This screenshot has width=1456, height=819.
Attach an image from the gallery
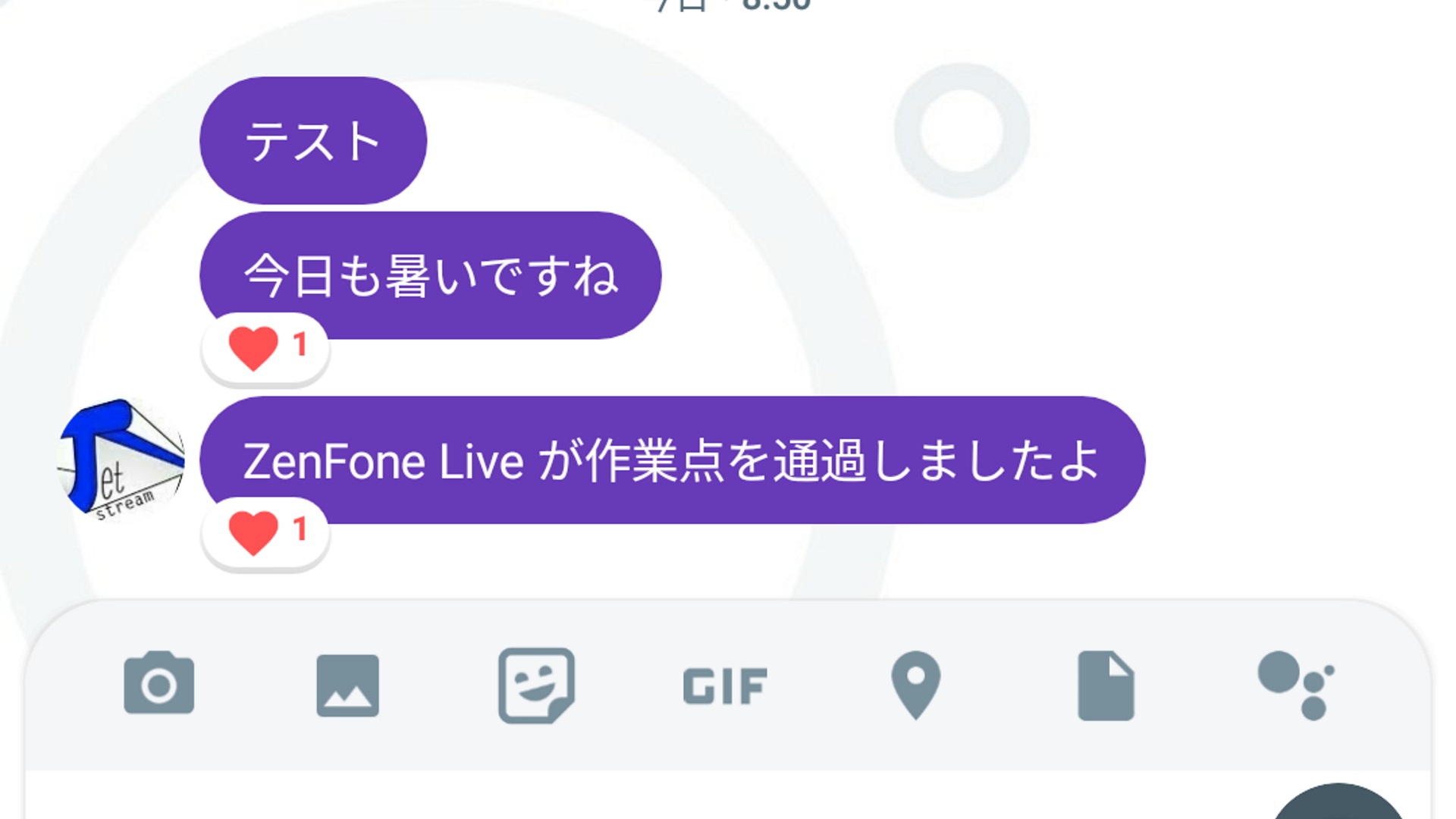point(347,685)
